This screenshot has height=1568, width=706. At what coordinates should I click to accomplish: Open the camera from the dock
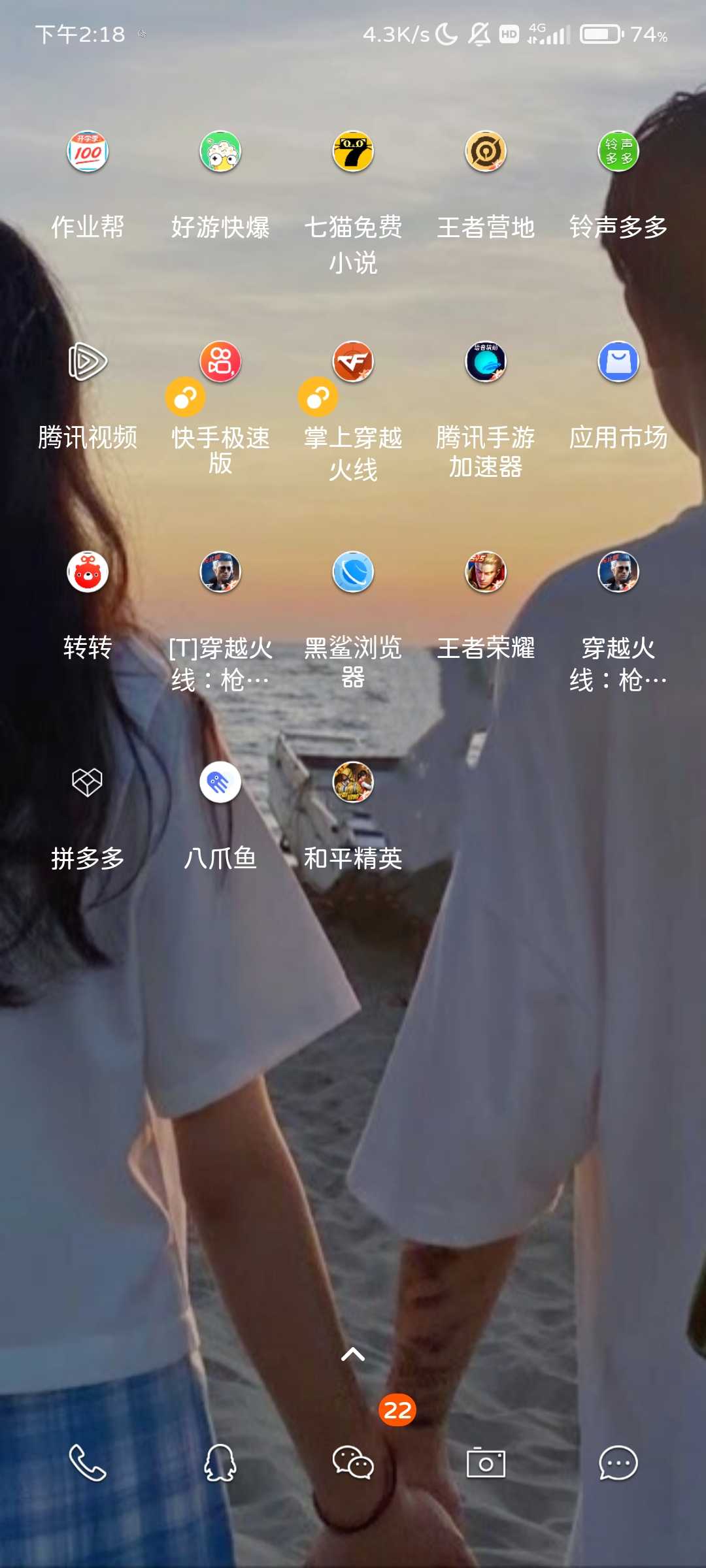(x=486, y=1463)
